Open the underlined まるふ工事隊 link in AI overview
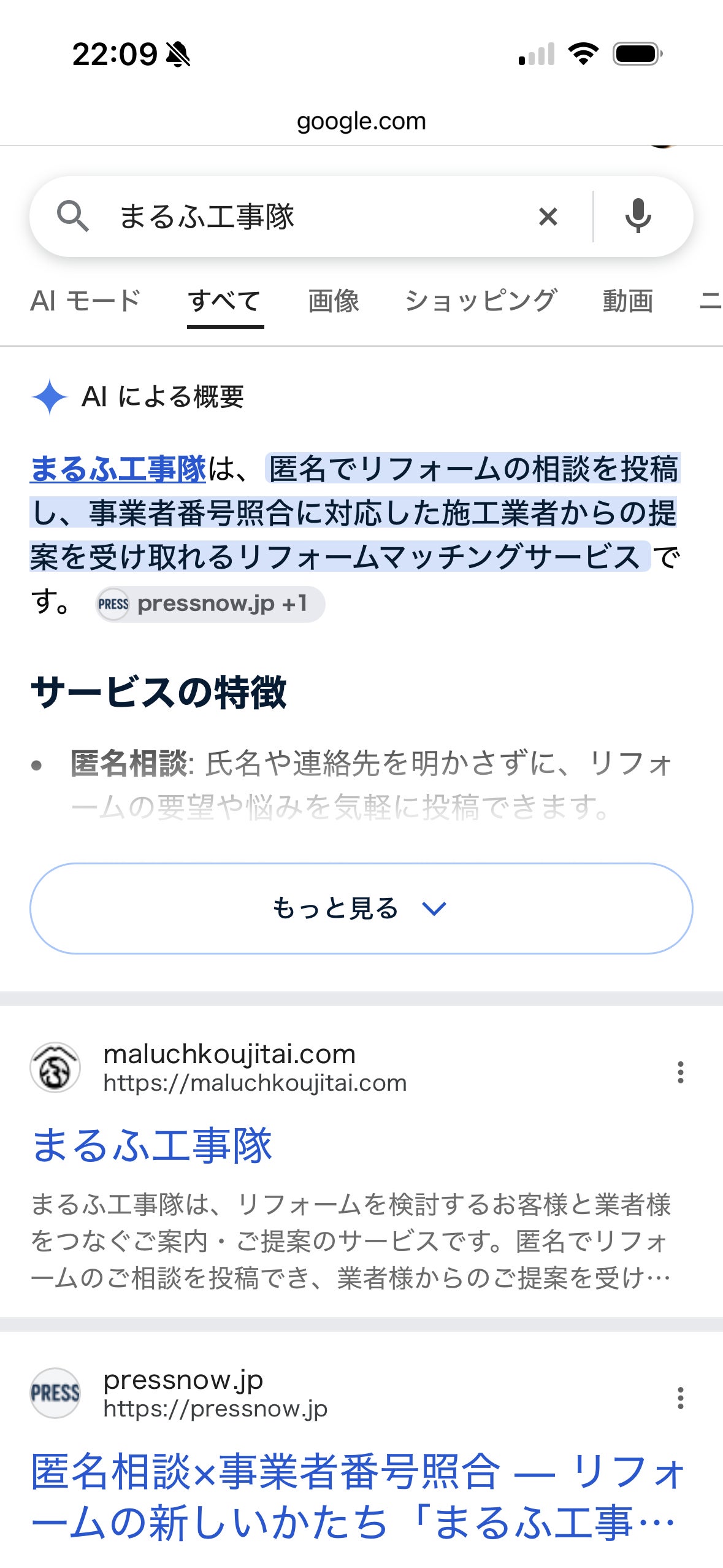Screen dimensions: 723x1568 pyautogui.click(x=118, y=469)
